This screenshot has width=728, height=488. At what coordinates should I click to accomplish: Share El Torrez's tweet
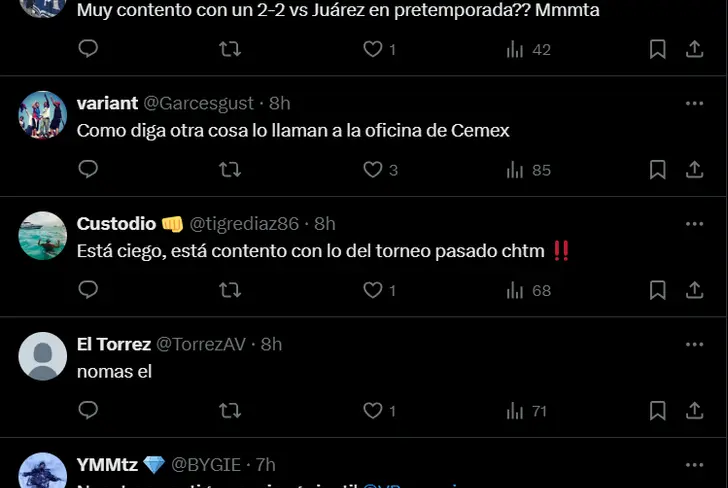point(694,410)
